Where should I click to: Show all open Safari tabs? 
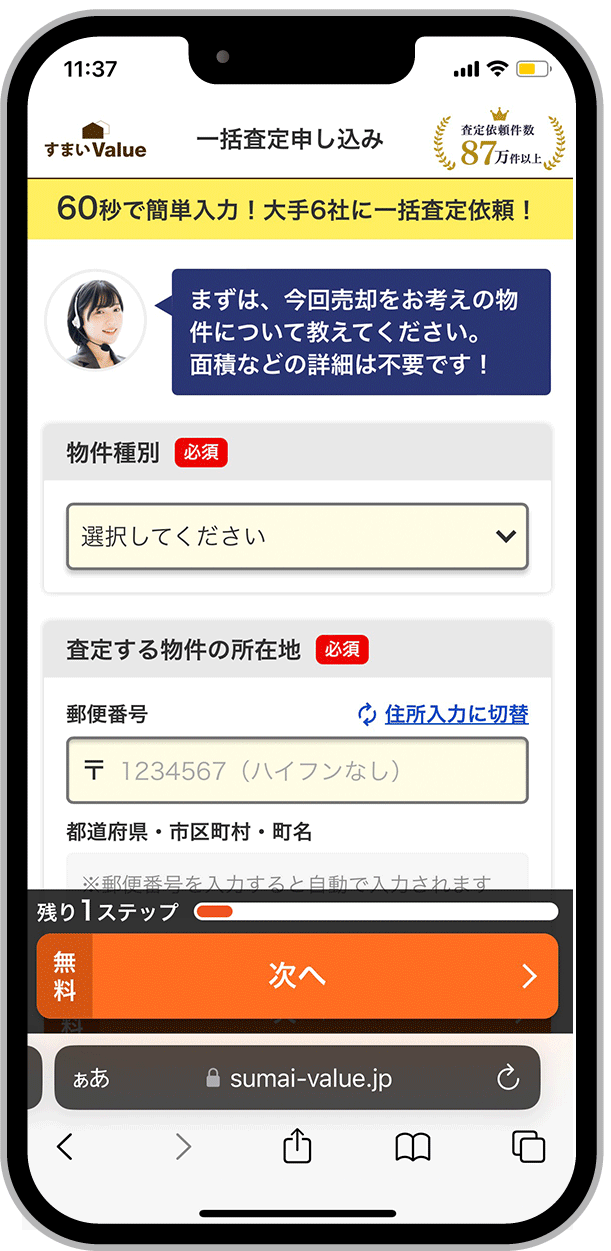[x=528, y=1147]
